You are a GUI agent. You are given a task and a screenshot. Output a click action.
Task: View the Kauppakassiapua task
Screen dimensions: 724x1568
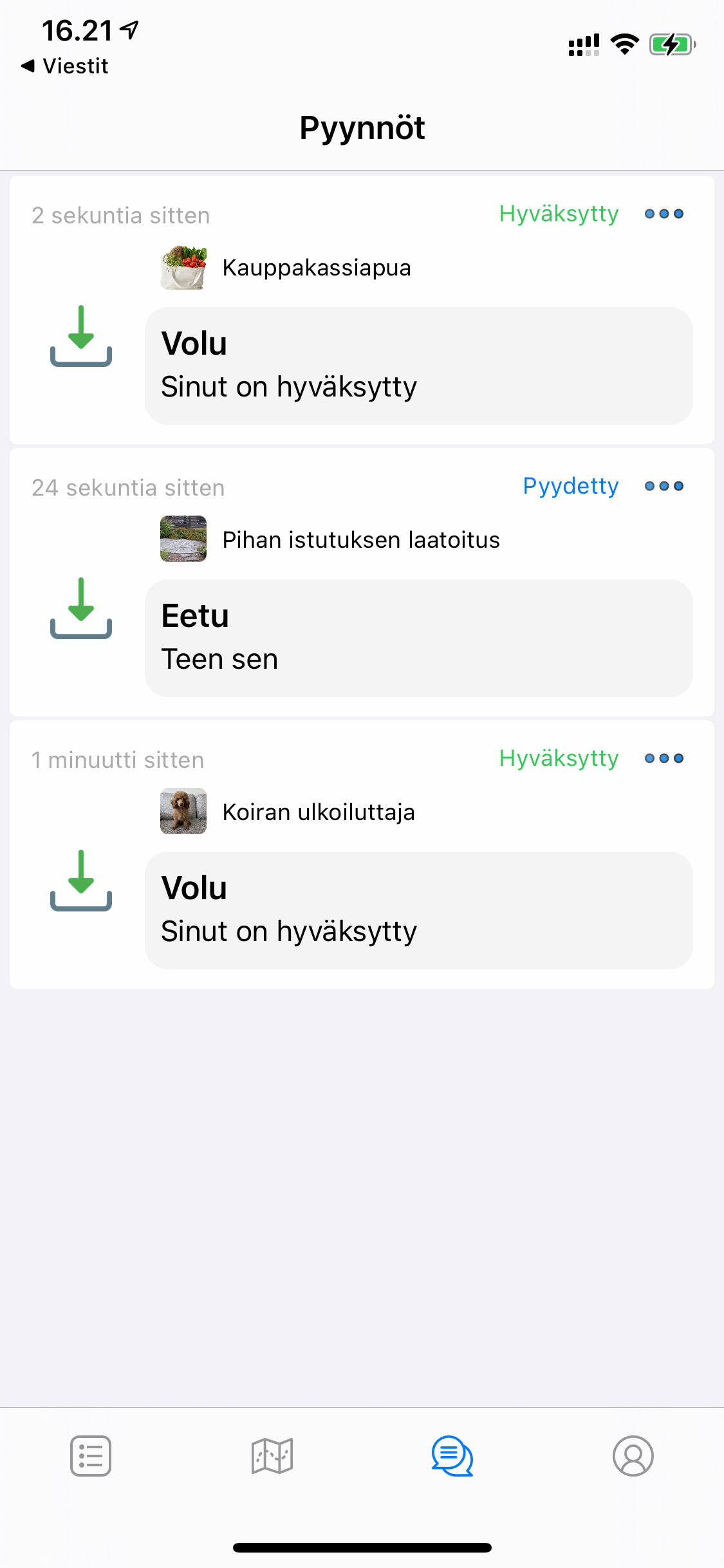click(315, 268)
